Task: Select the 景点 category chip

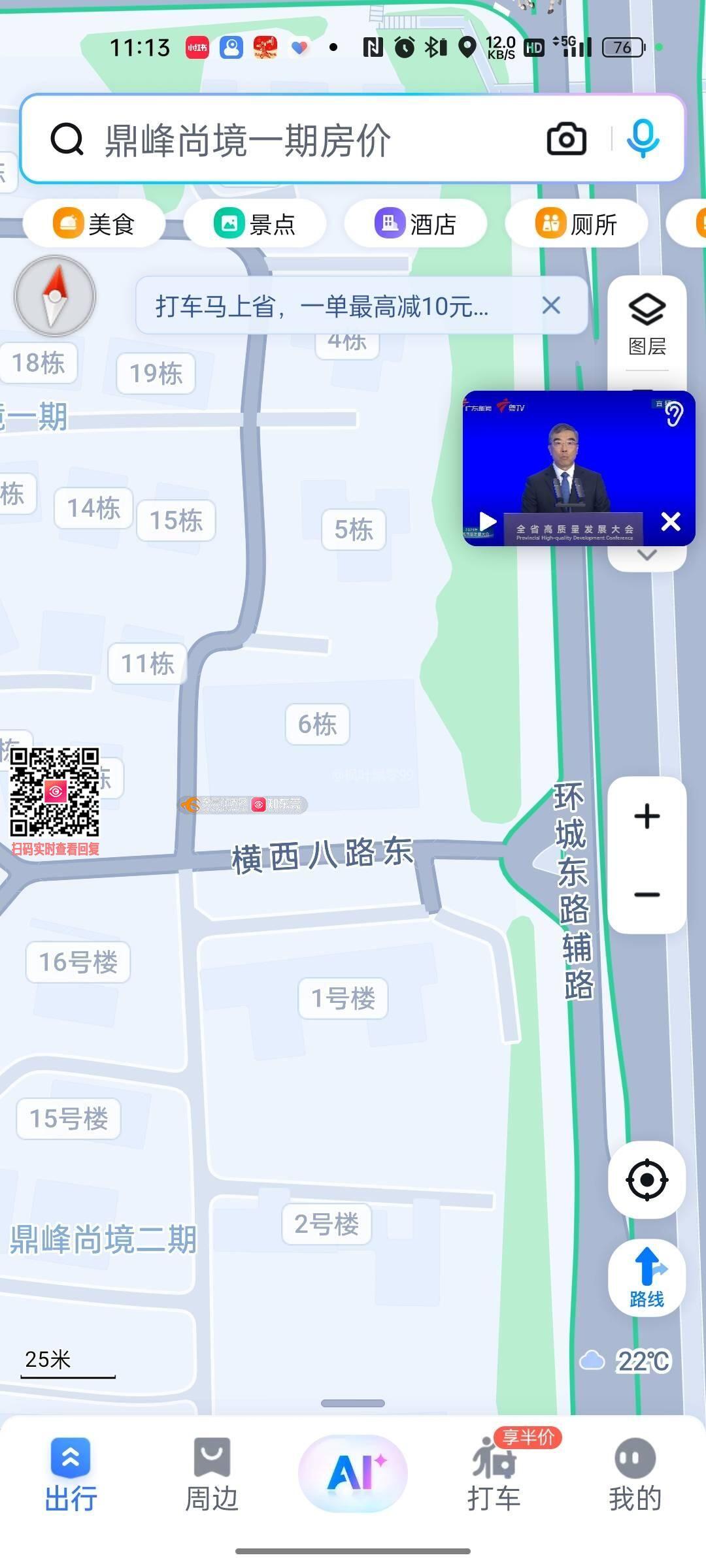Action: point(254,224)
